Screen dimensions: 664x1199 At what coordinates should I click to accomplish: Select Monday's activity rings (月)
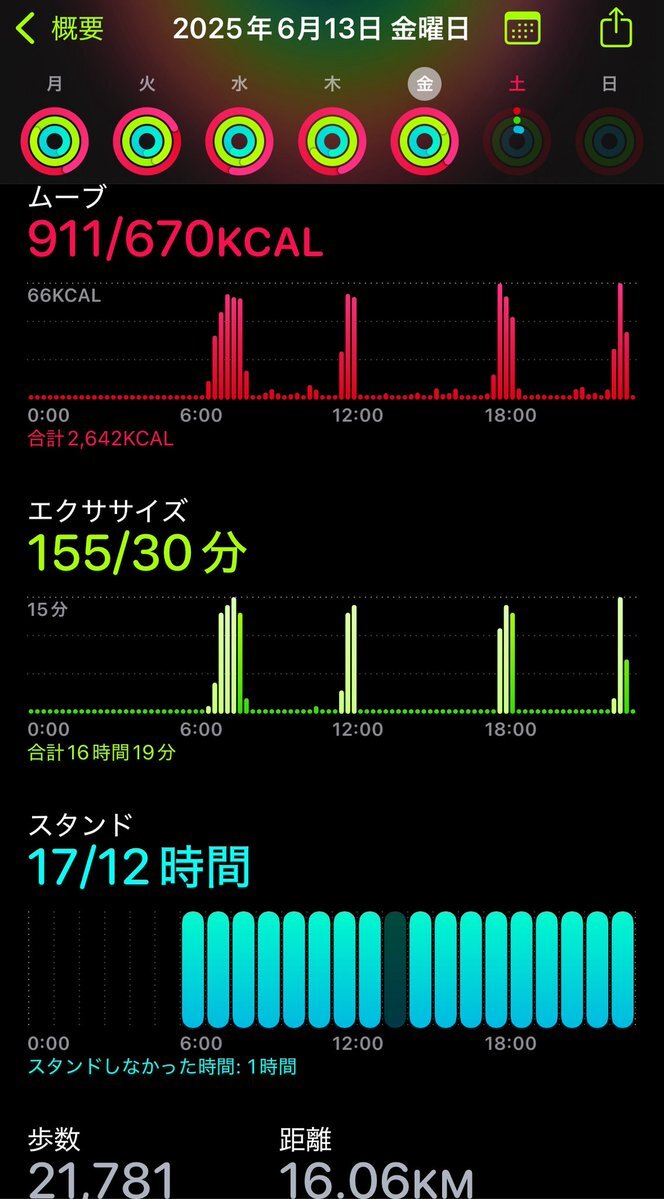pyautogui.click(x=54, y=141)
